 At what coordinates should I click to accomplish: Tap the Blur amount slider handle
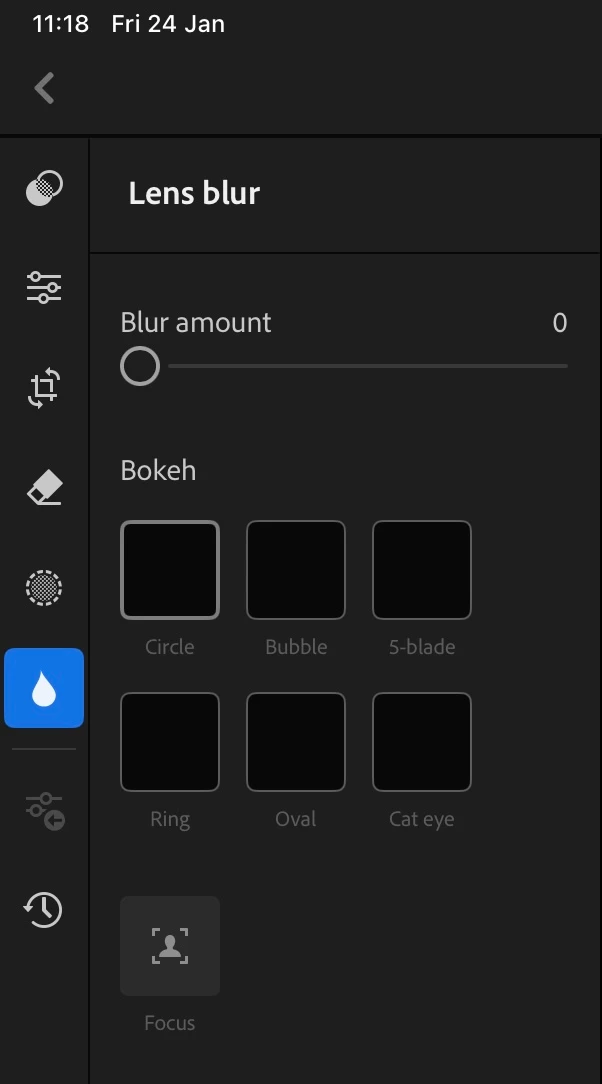coord(140,366)
